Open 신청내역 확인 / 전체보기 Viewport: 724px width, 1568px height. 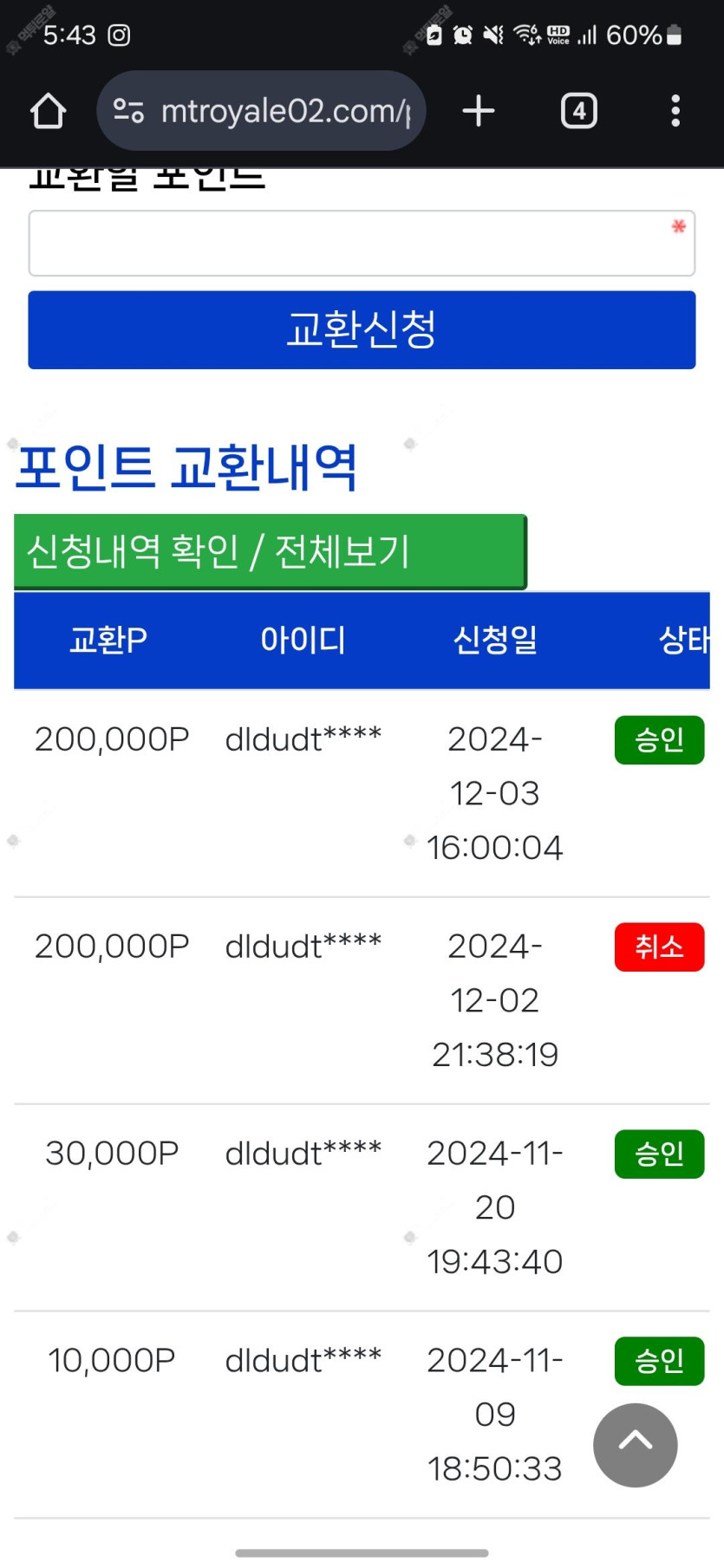[x=271, y=552]
